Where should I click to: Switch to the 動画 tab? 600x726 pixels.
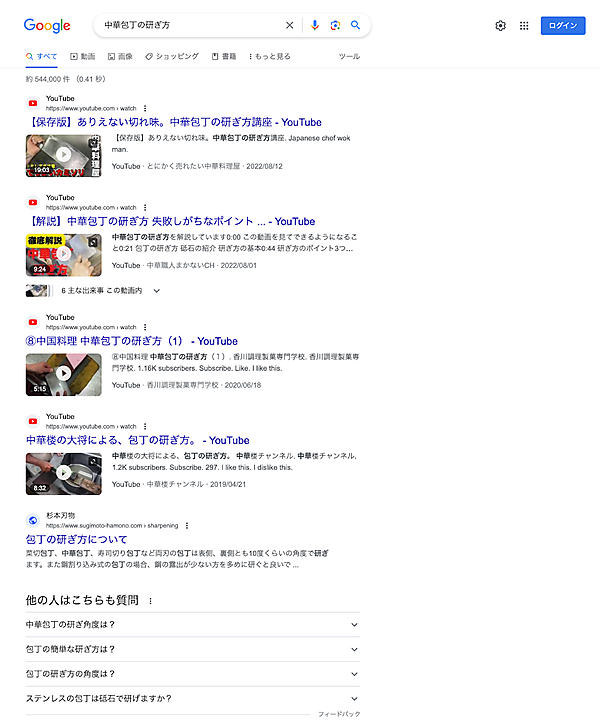pos(83,57)
